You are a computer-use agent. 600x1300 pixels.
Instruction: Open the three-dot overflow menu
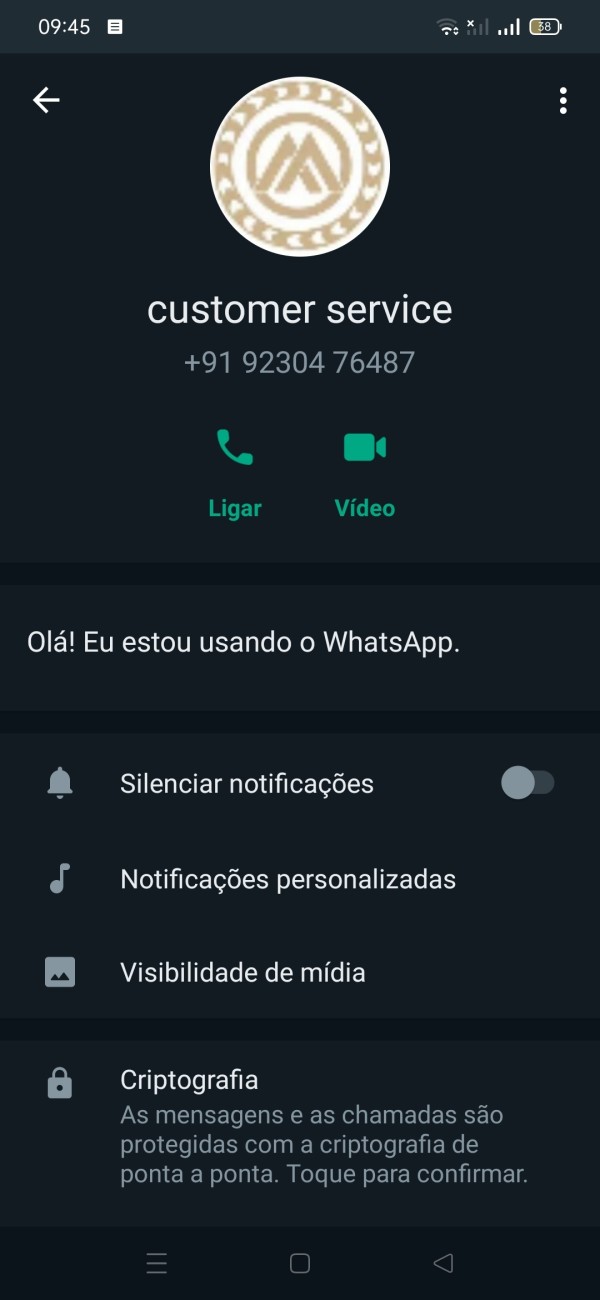tap(563, 101)
